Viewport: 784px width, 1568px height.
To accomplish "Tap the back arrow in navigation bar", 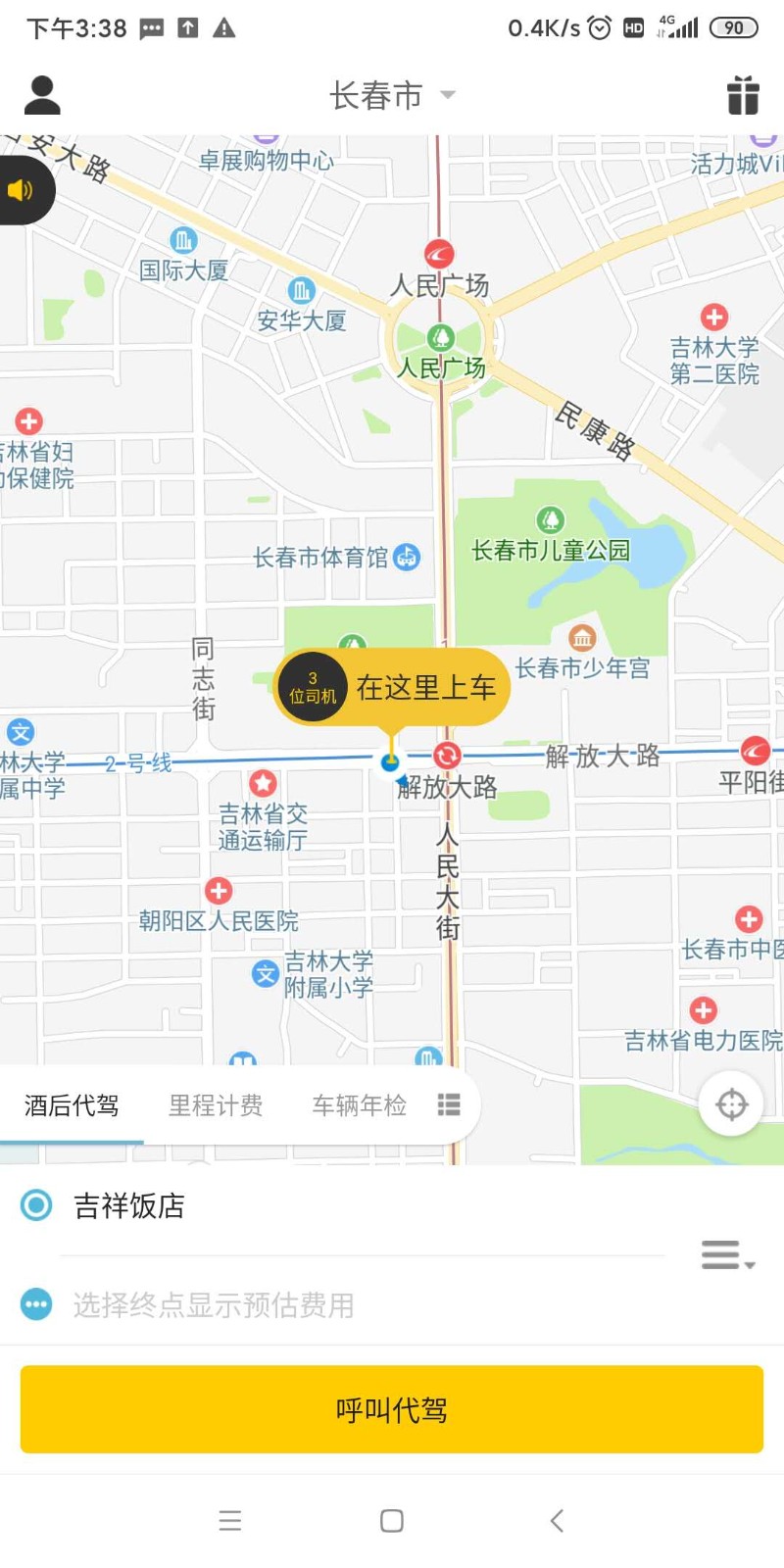I will click(x=556, y=1520).
